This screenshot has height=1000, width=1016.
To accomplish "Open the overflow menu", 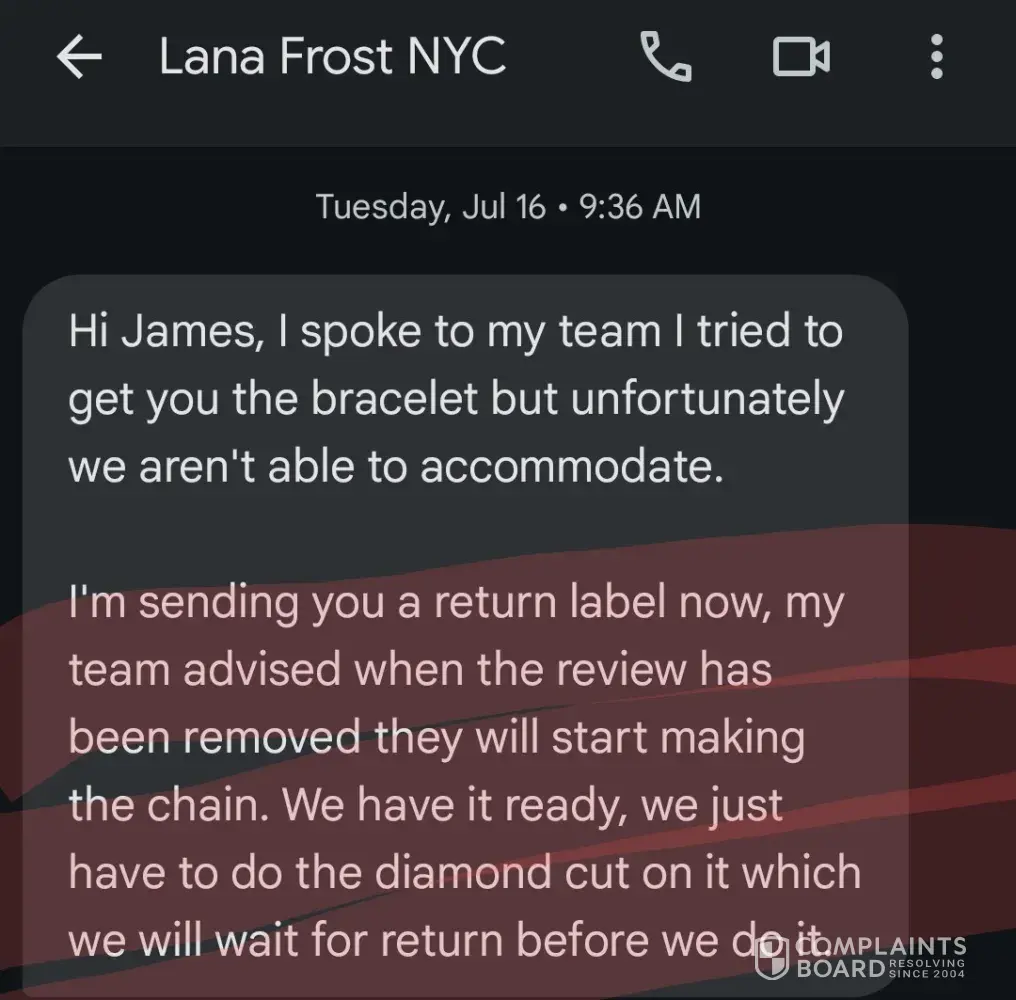I will [936, 58].
